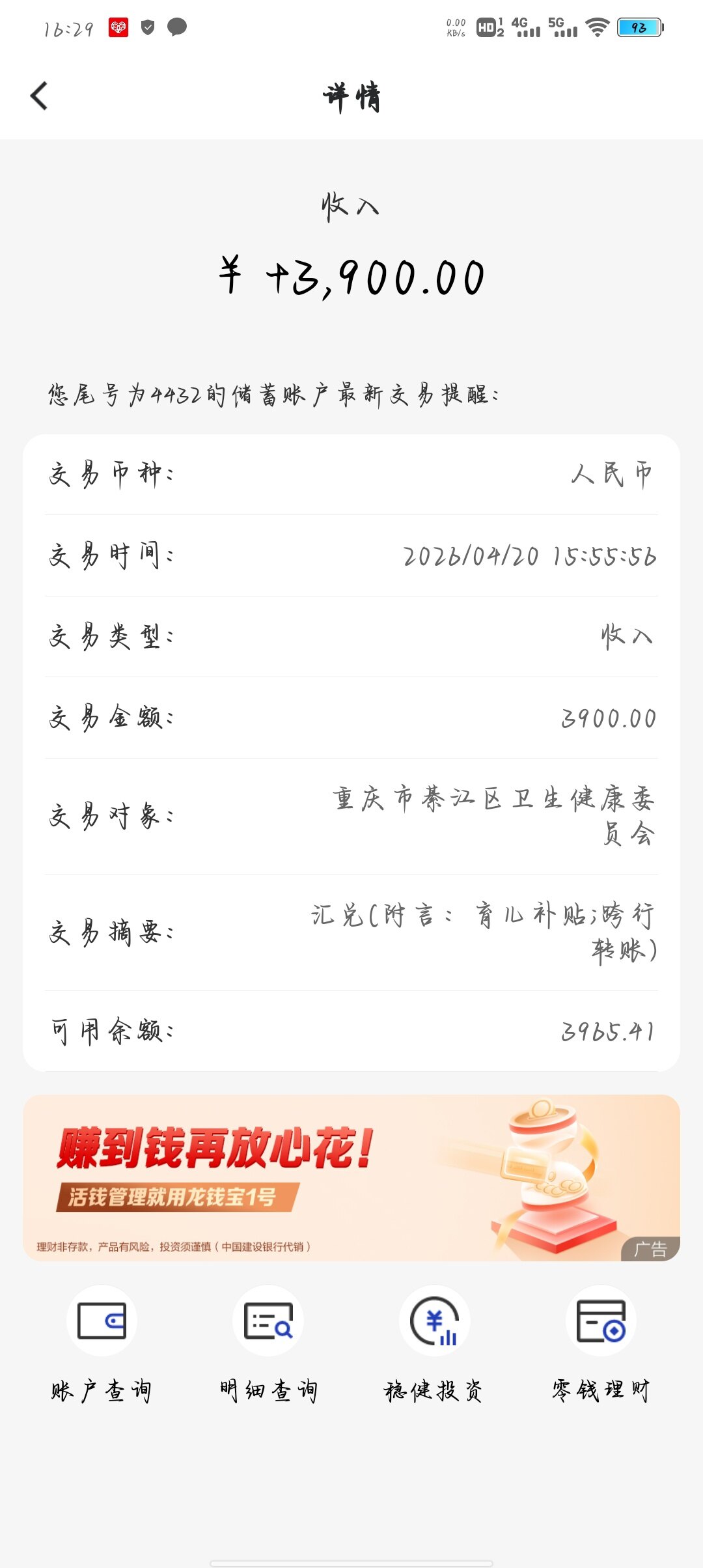Open 明细查询

(268, 1321)
